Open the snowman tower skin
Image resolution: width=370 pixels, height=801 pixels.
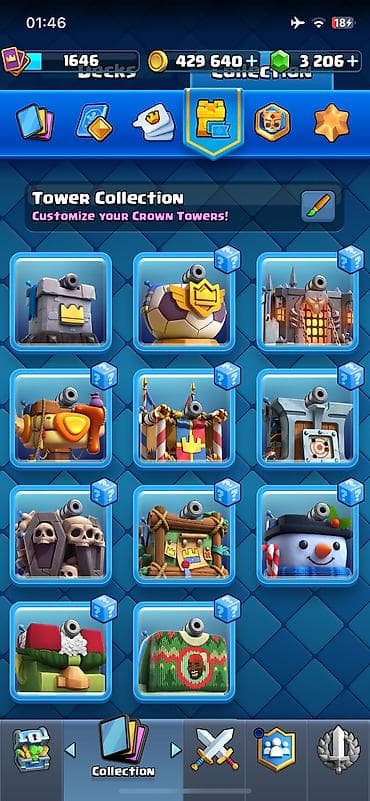tap(308, 534)
